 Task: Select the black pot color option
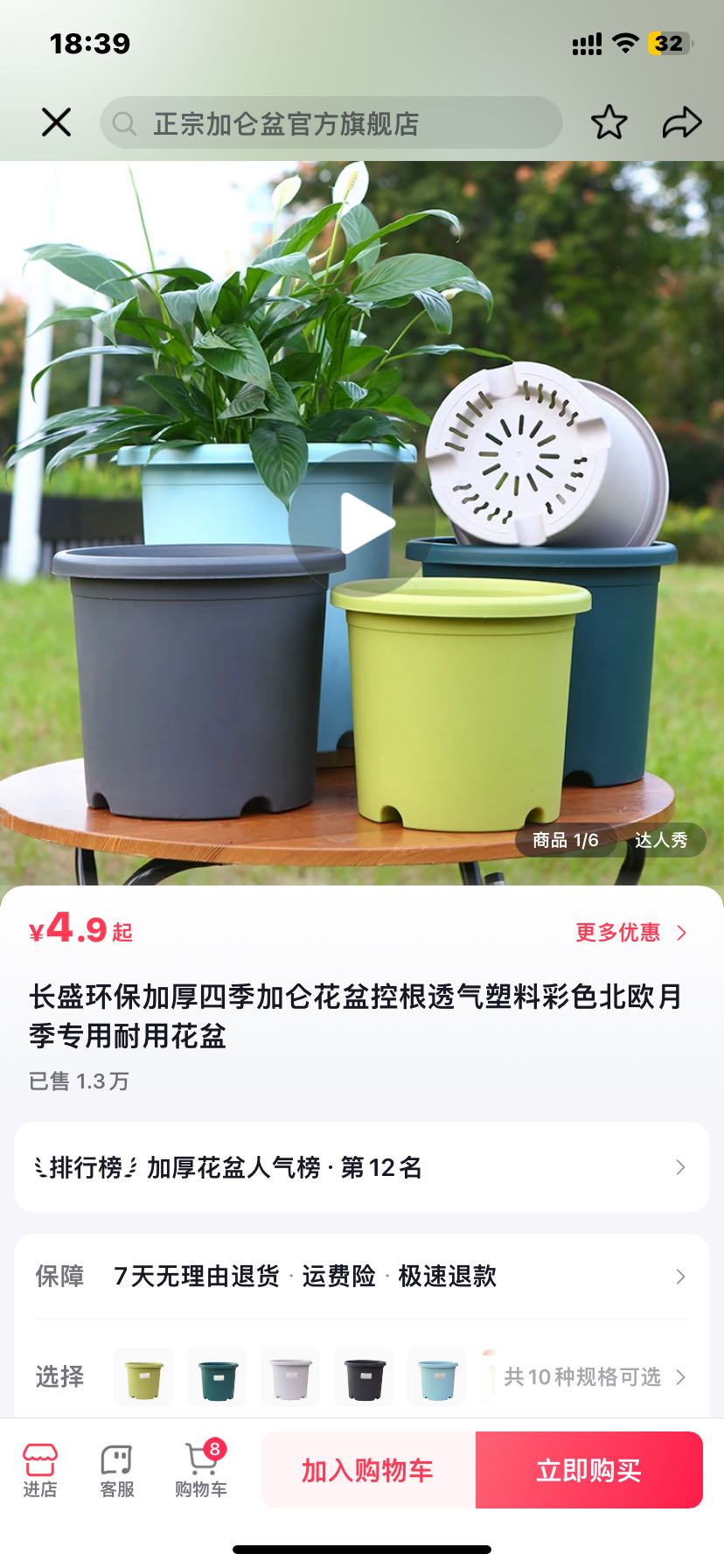click(364, 1378)
